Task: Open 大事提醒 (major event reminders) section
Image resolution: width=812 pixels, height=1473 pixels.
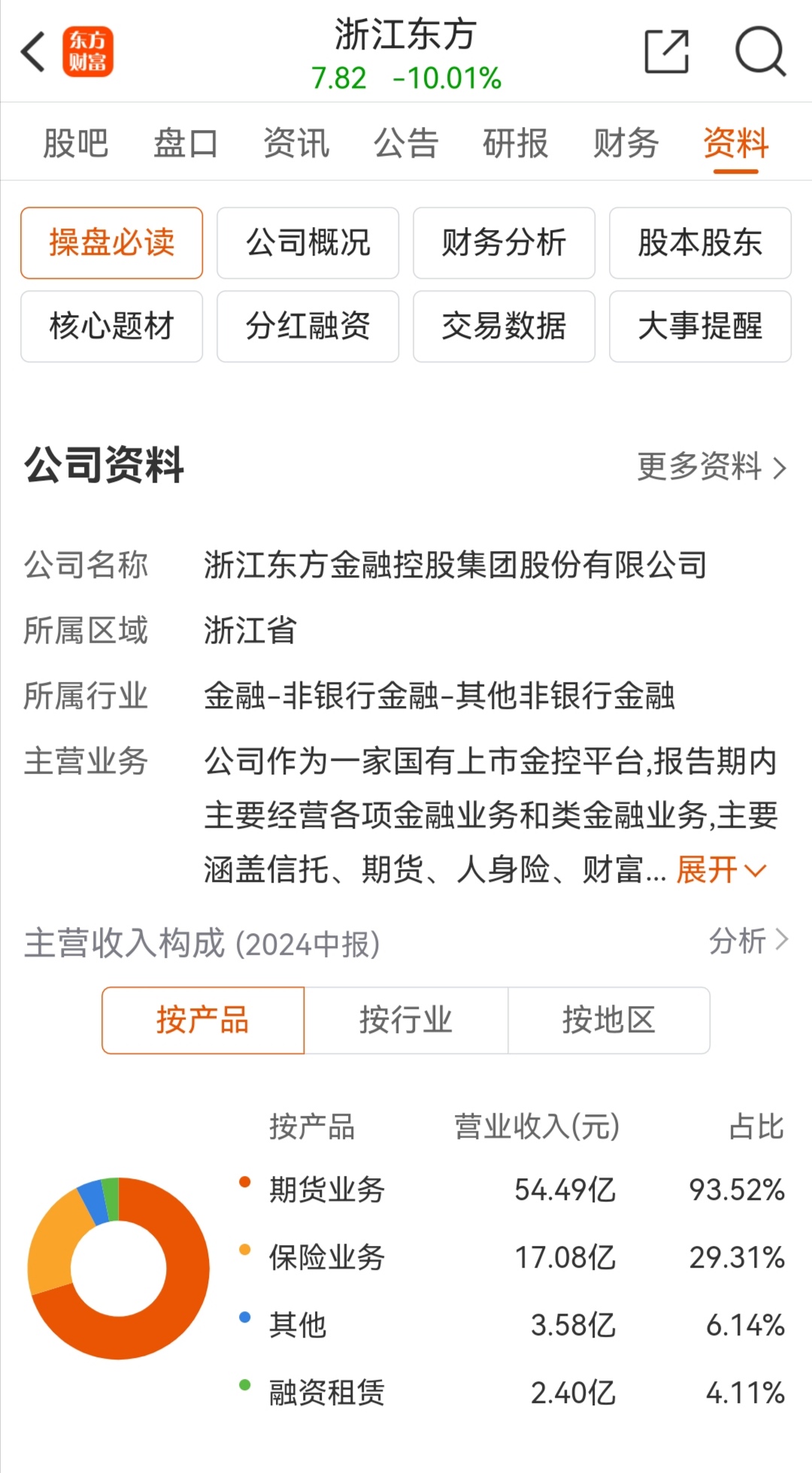Action: tap(699, 326)
